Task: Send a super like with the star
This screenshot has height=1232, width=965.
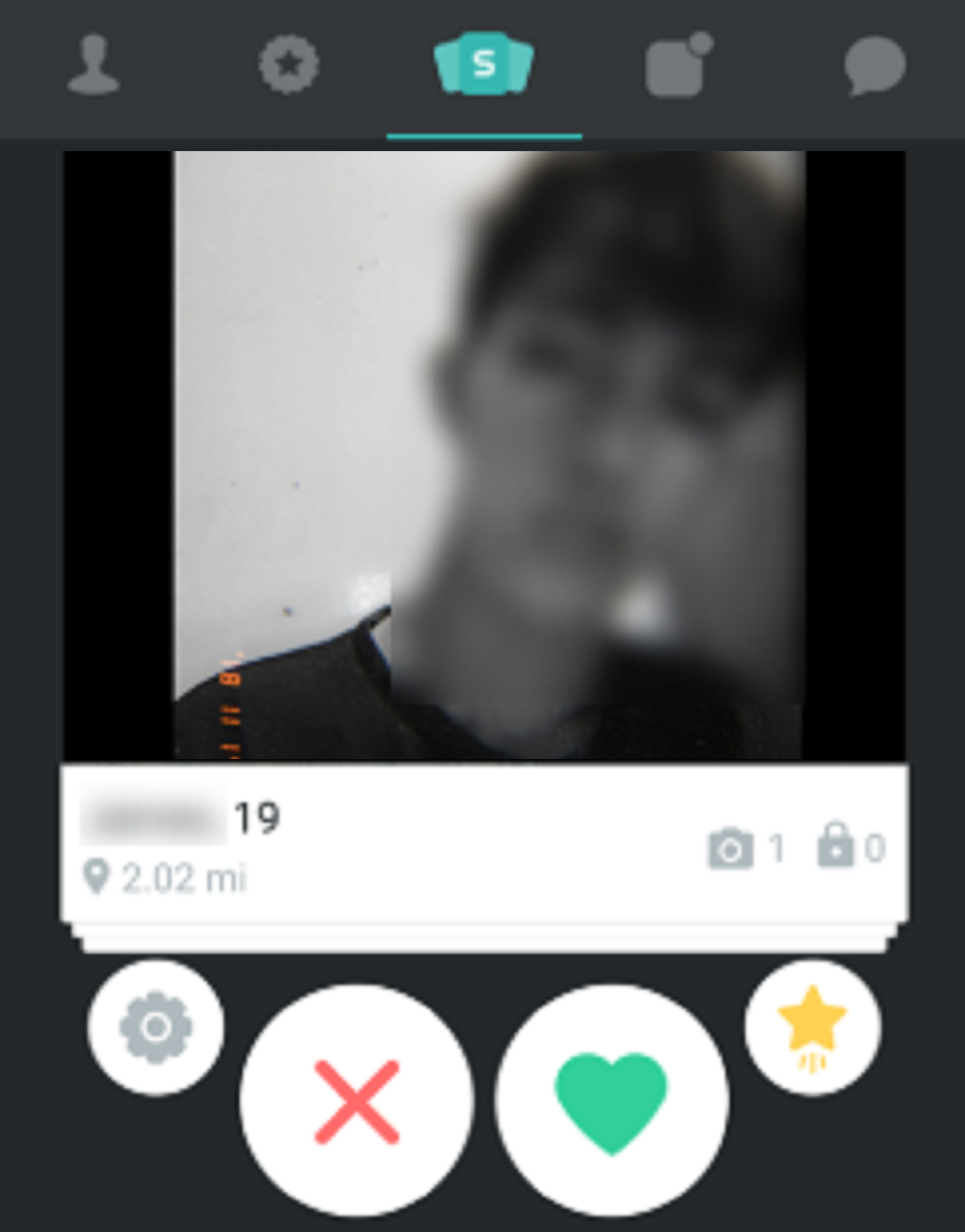Action: tap(812, 1027)
